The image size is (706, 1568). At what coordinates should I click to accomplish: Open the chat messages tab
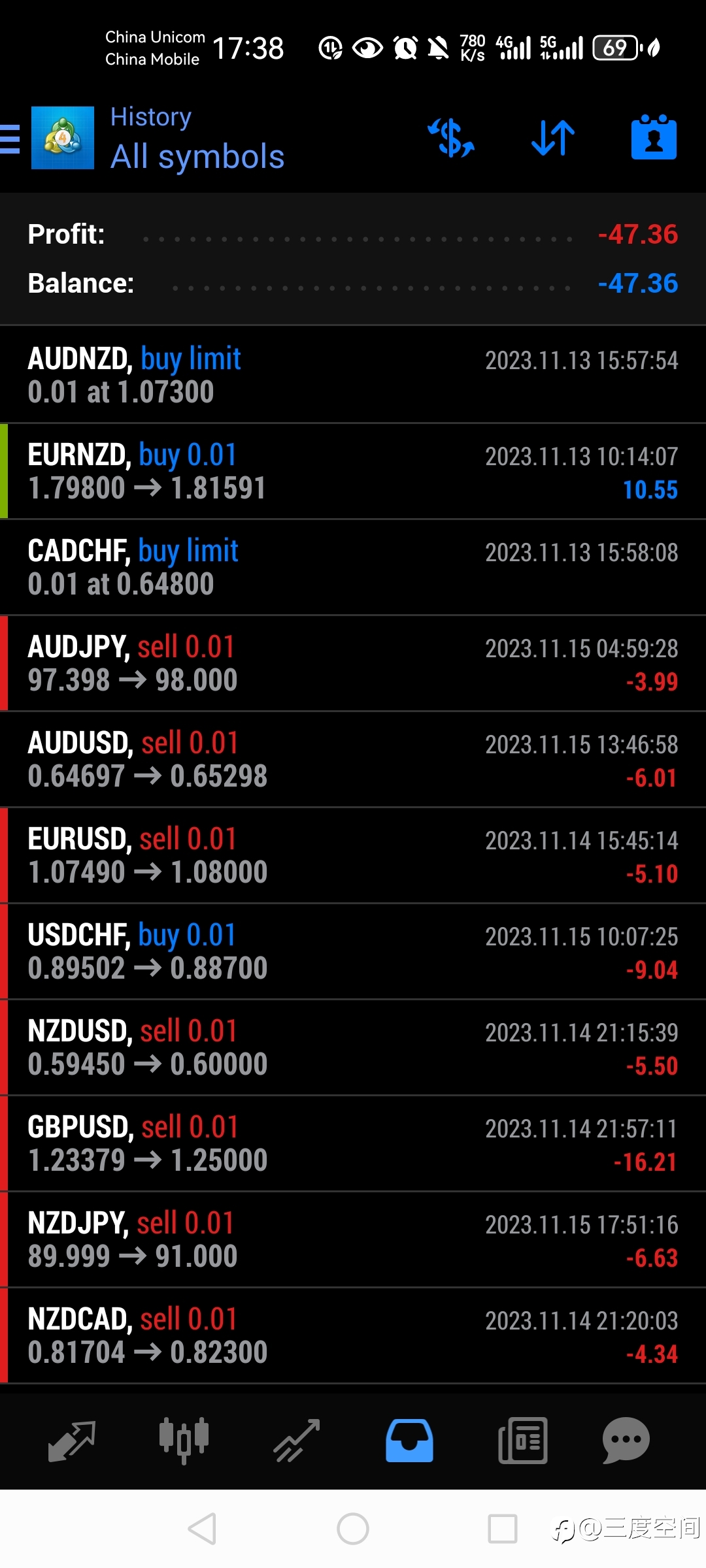[x=626, y=1441]
